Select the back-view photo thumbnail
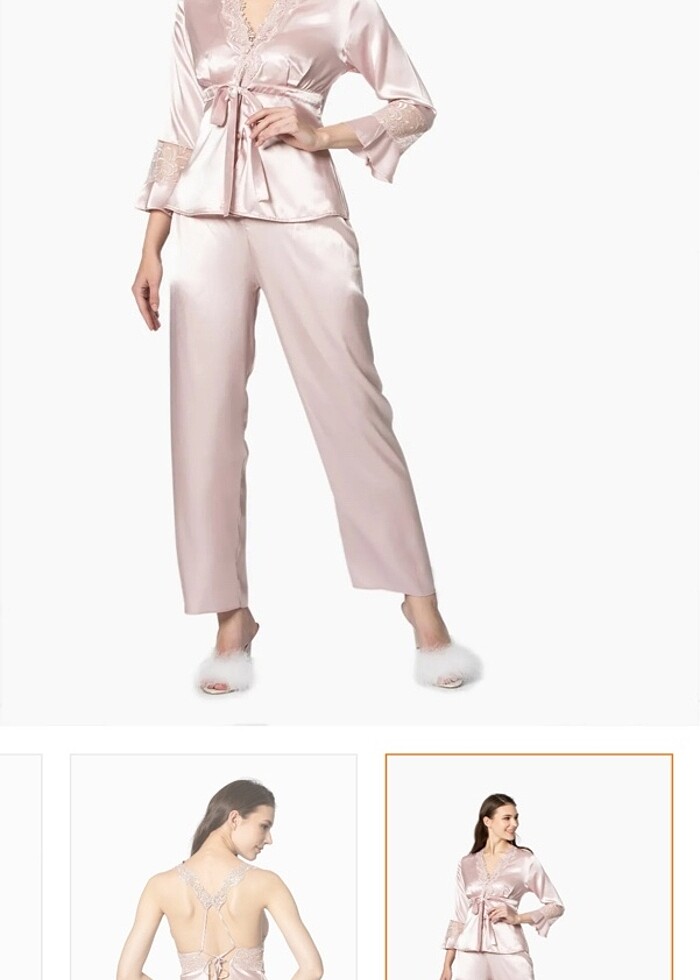This screenshot has width=700, height=980. click(213, 867)
